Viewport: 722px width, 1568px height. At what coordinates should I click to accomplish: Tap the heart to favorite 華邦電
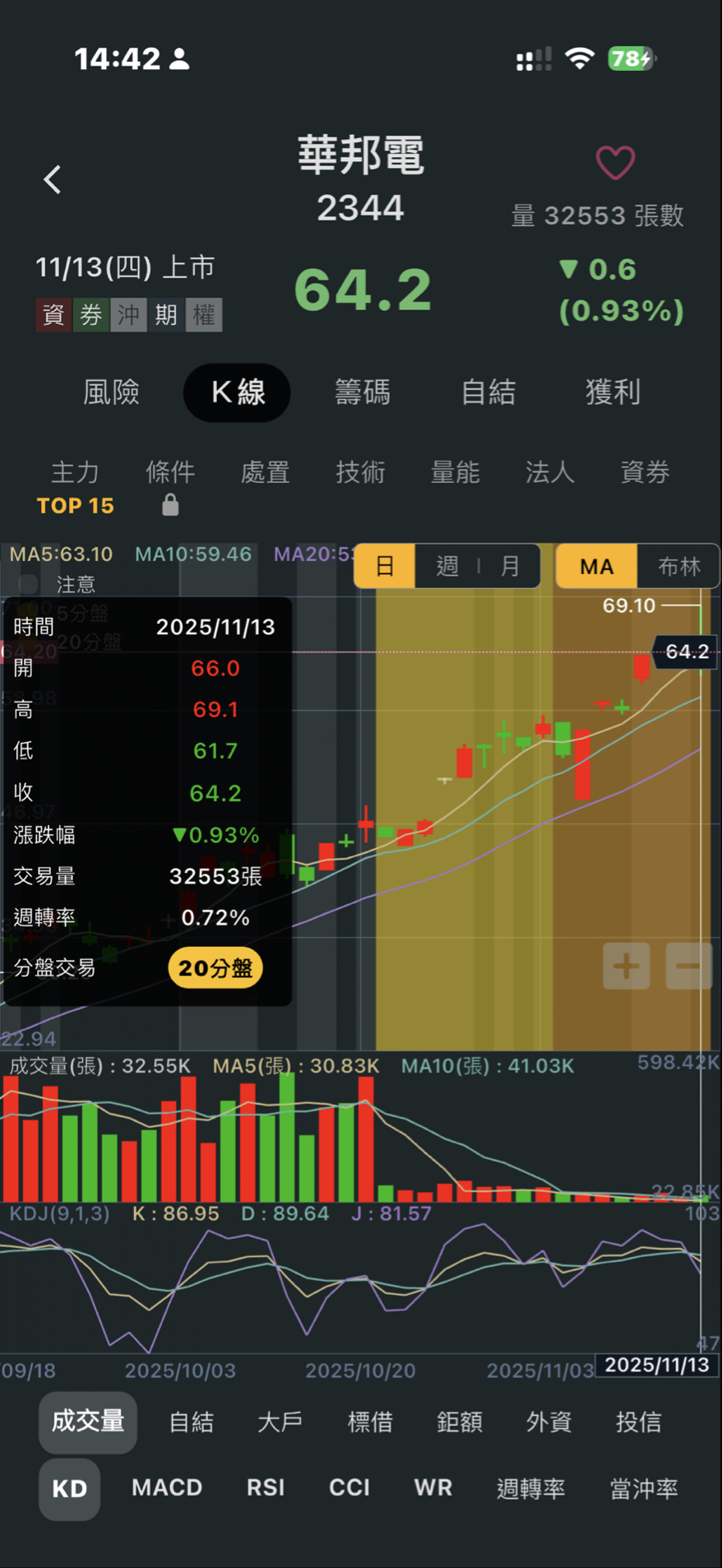(614, 163)
